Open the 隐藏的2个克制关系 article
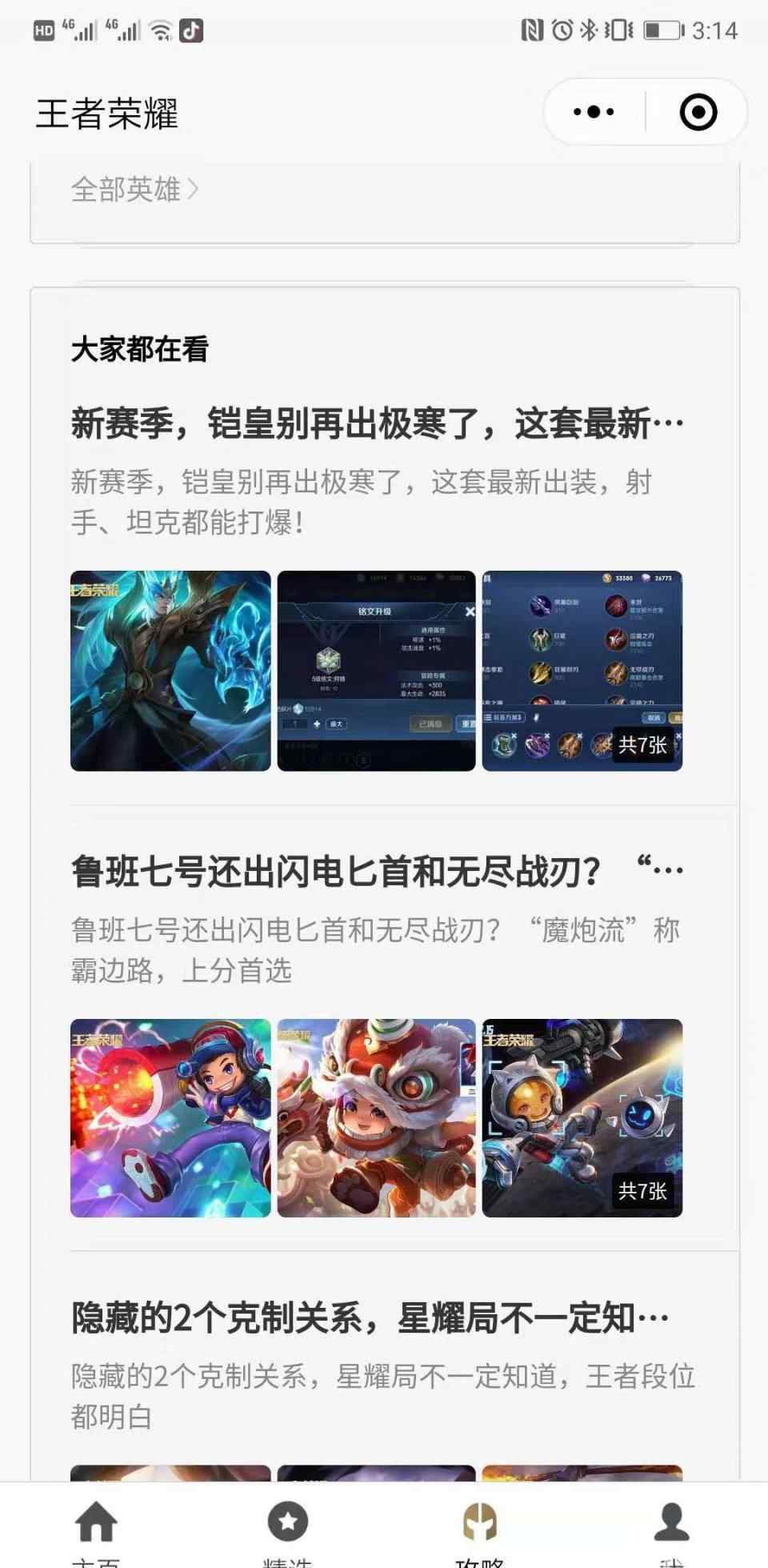Screen dimensions: 768x1568 pyautogui.click(x=370, y=1317)
